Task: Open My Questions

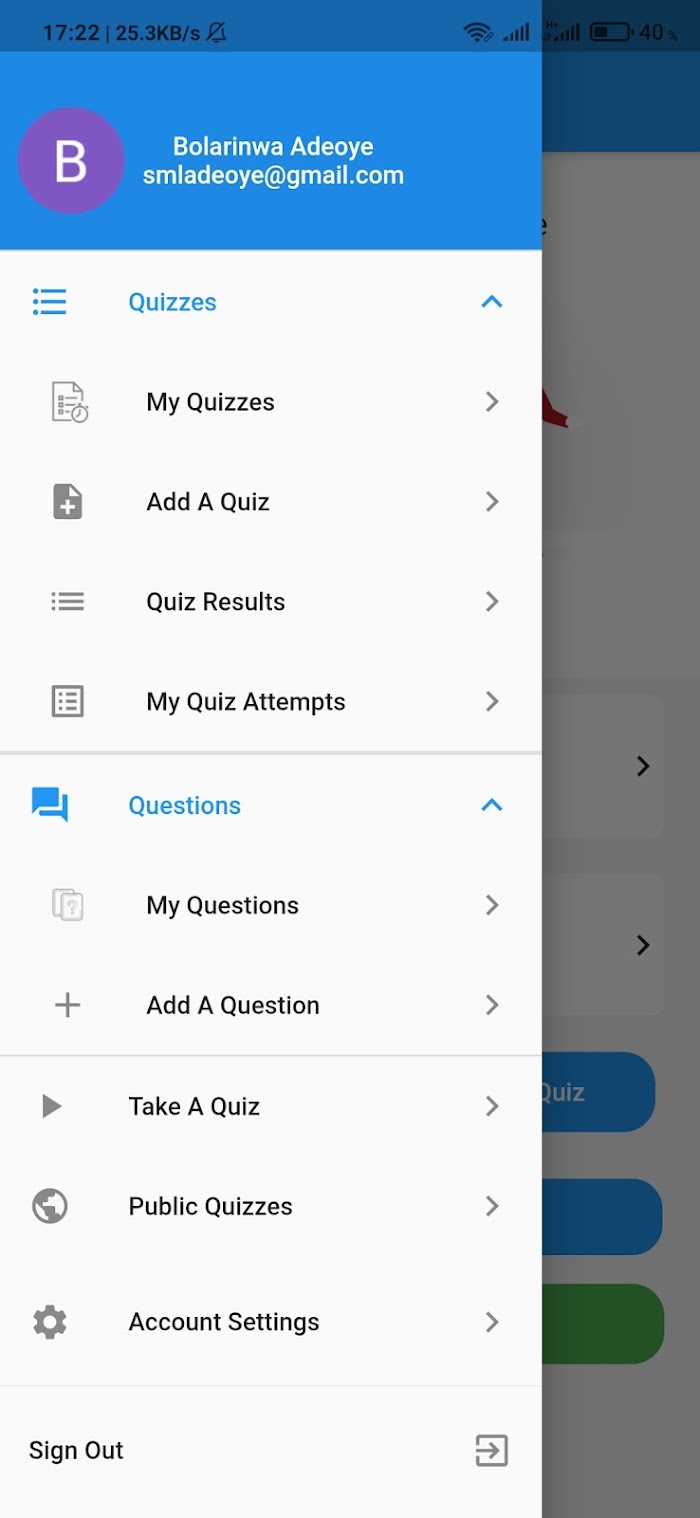Action: (x=271, y=905)
